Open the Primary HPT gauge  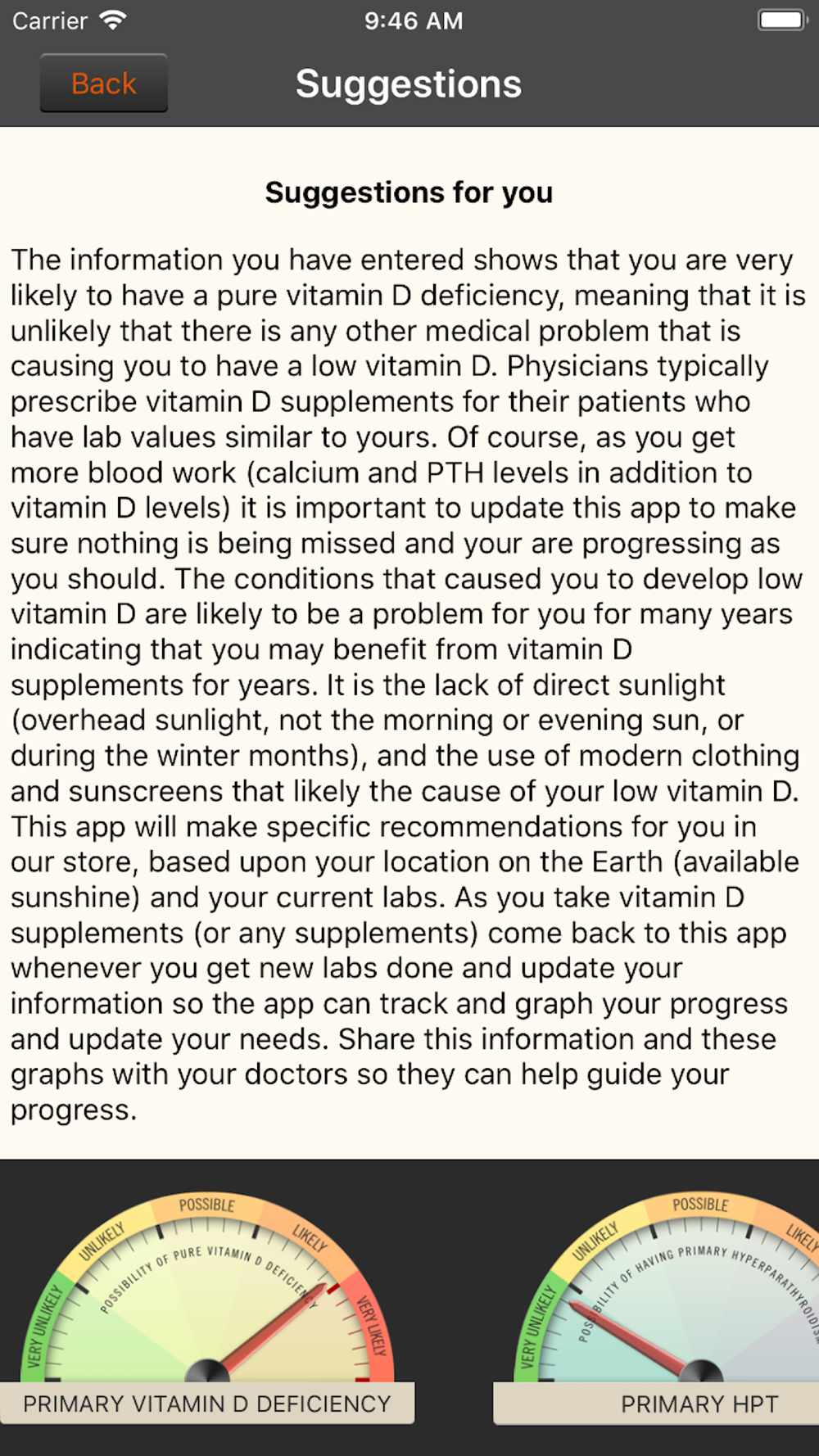tap(656, 1307)
